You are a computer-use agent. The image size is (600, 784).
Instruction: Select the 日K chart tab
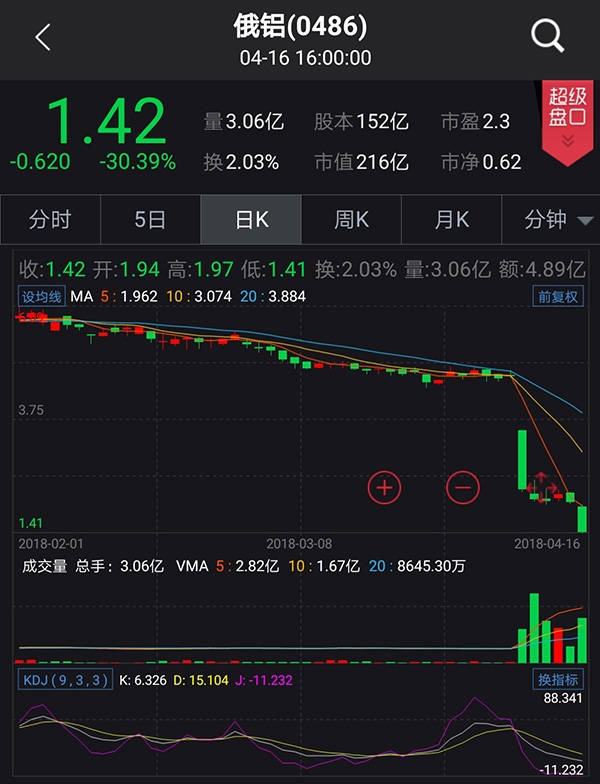(x=251, y=220)
